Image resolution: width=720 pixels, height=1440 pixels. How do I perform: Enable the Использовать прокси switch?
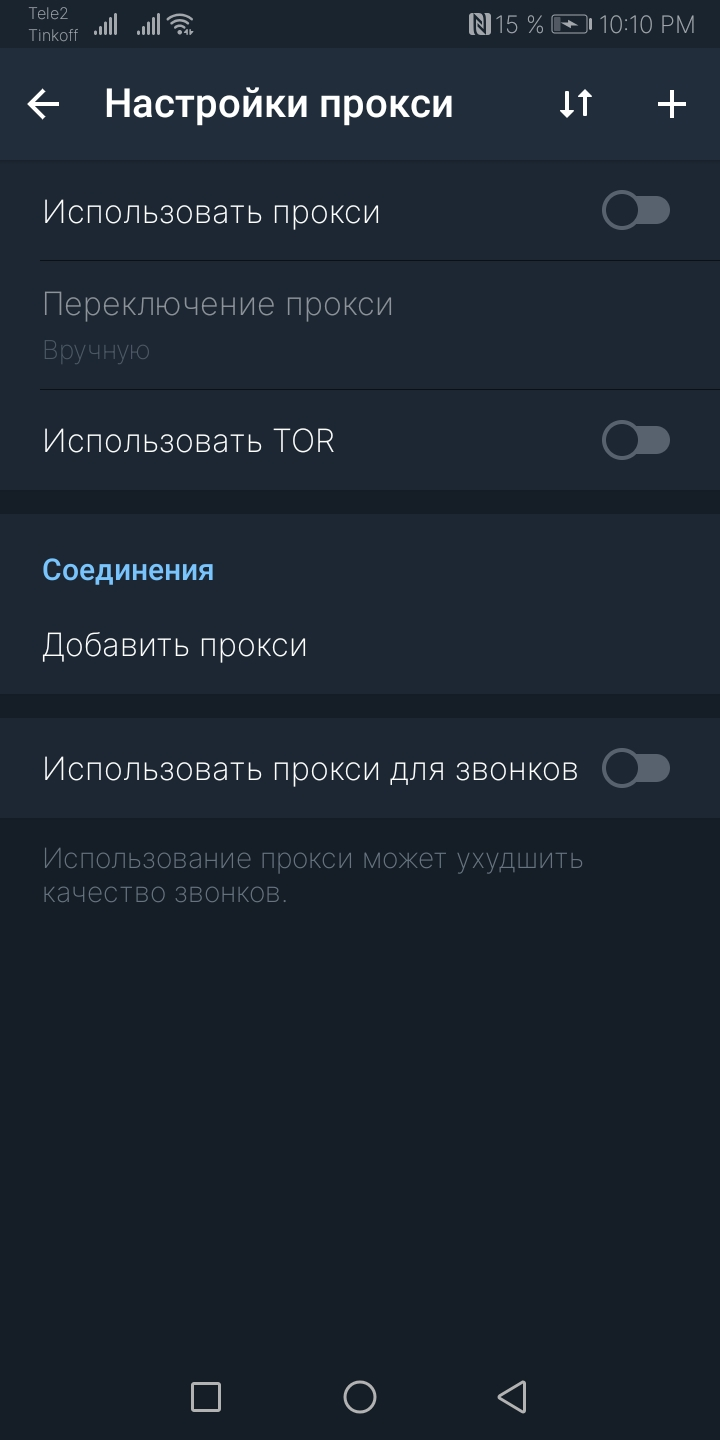[x=636, y=212]
